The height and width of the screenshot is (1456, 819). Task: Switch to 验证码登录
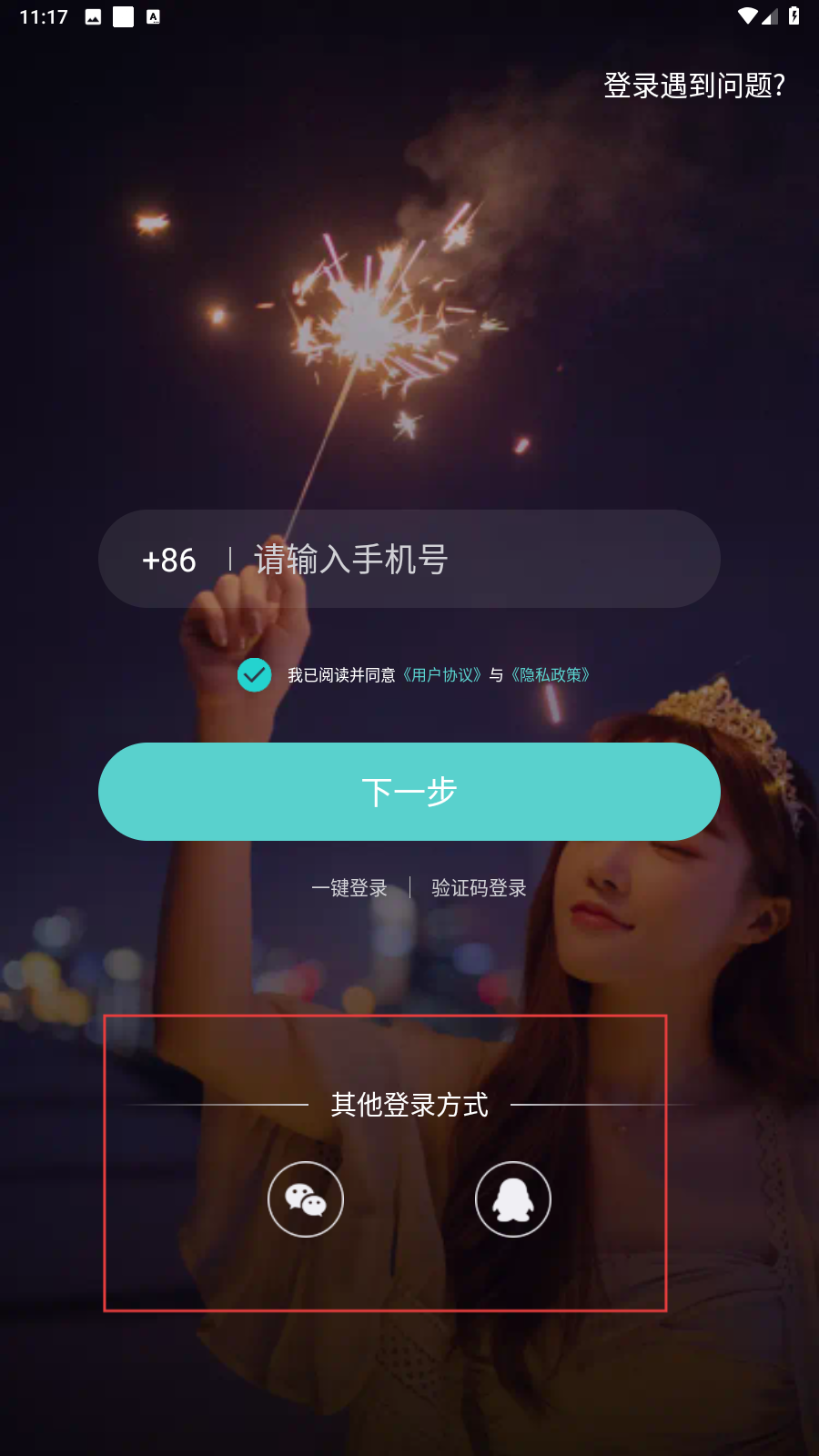(x=479, y=888)
